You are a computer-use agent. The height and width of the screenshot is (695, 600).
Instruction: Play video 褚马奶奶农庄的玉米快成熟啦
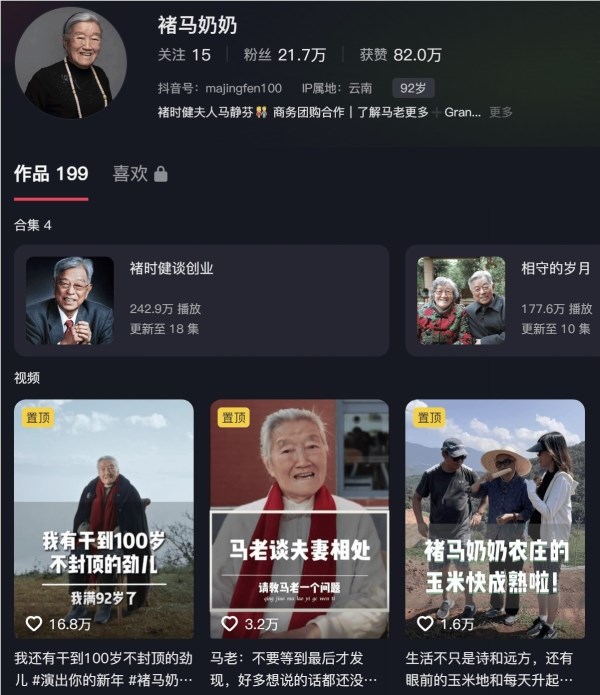coord(494,518)
